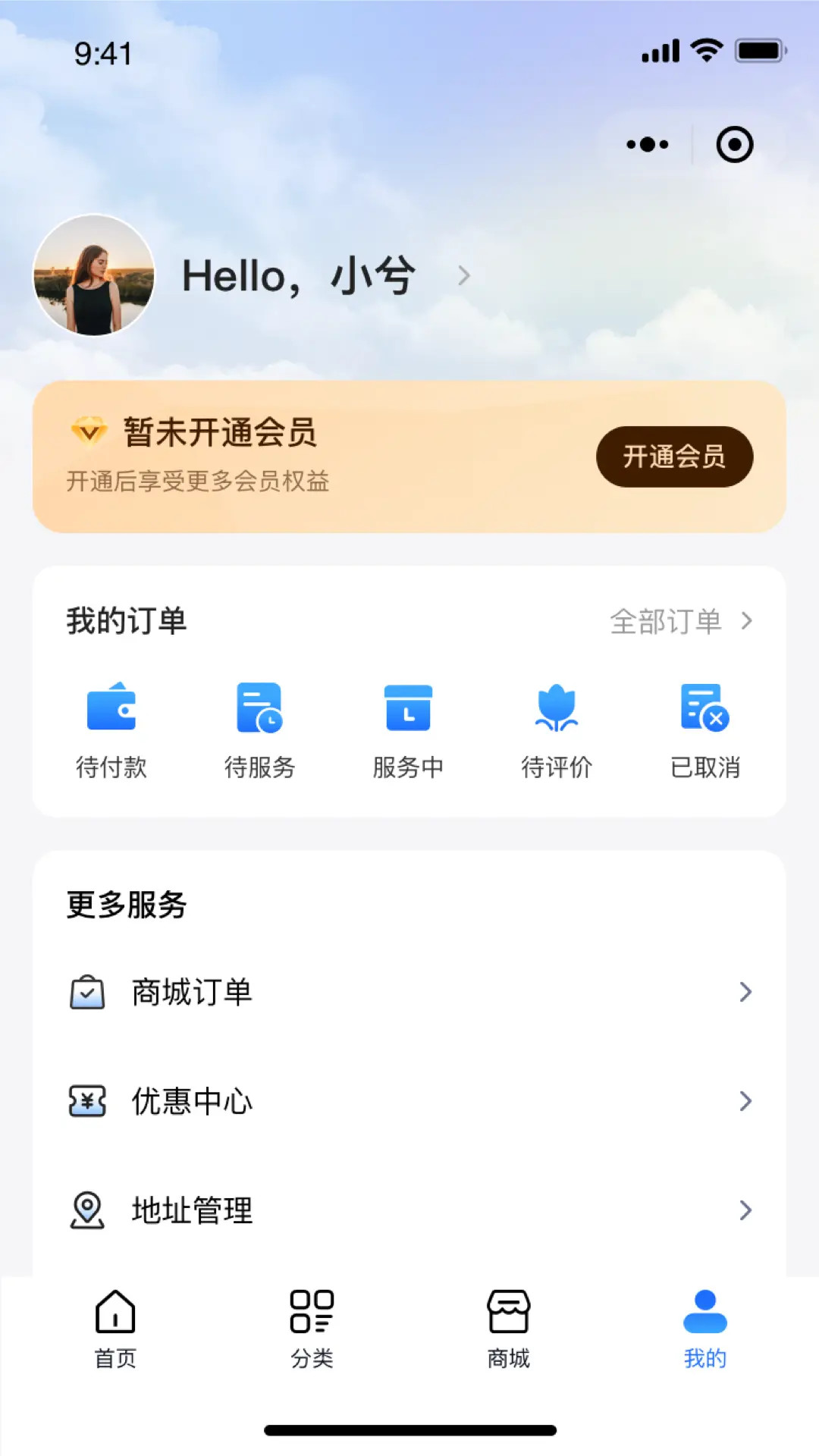Tap the circular close capsule button

pos(733,144)
